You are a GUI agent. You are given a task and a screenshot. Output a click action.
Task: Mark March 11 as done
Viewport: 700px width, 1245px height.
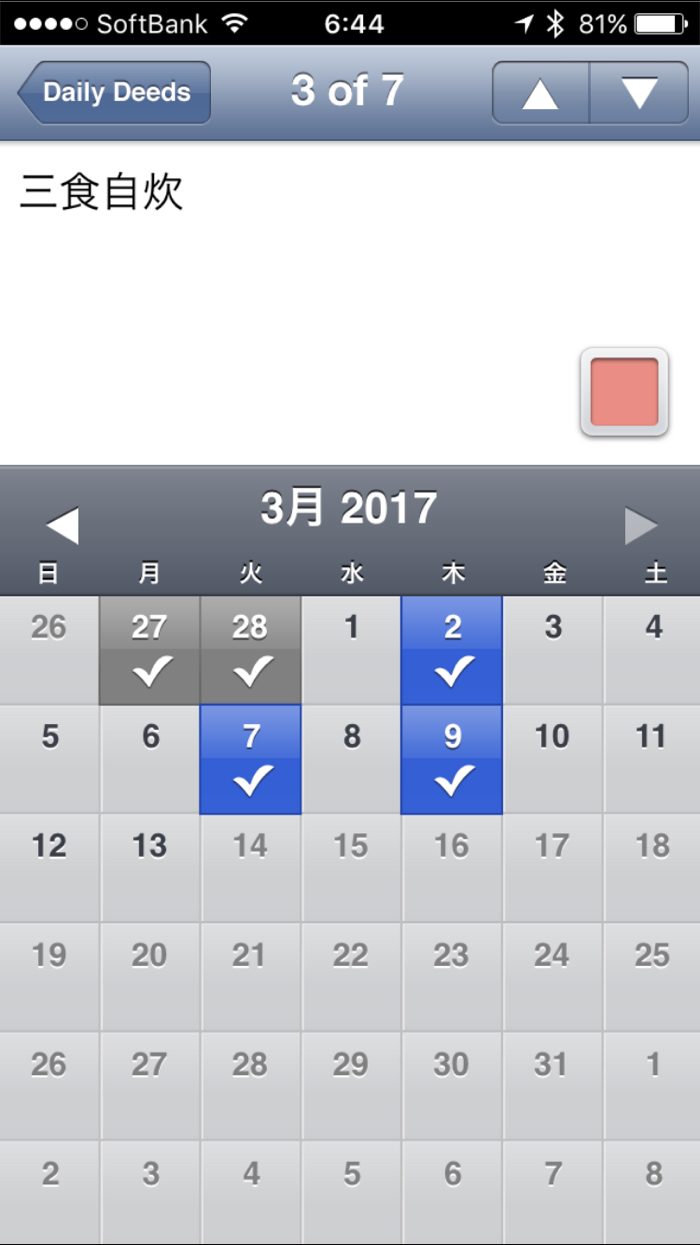652,759
